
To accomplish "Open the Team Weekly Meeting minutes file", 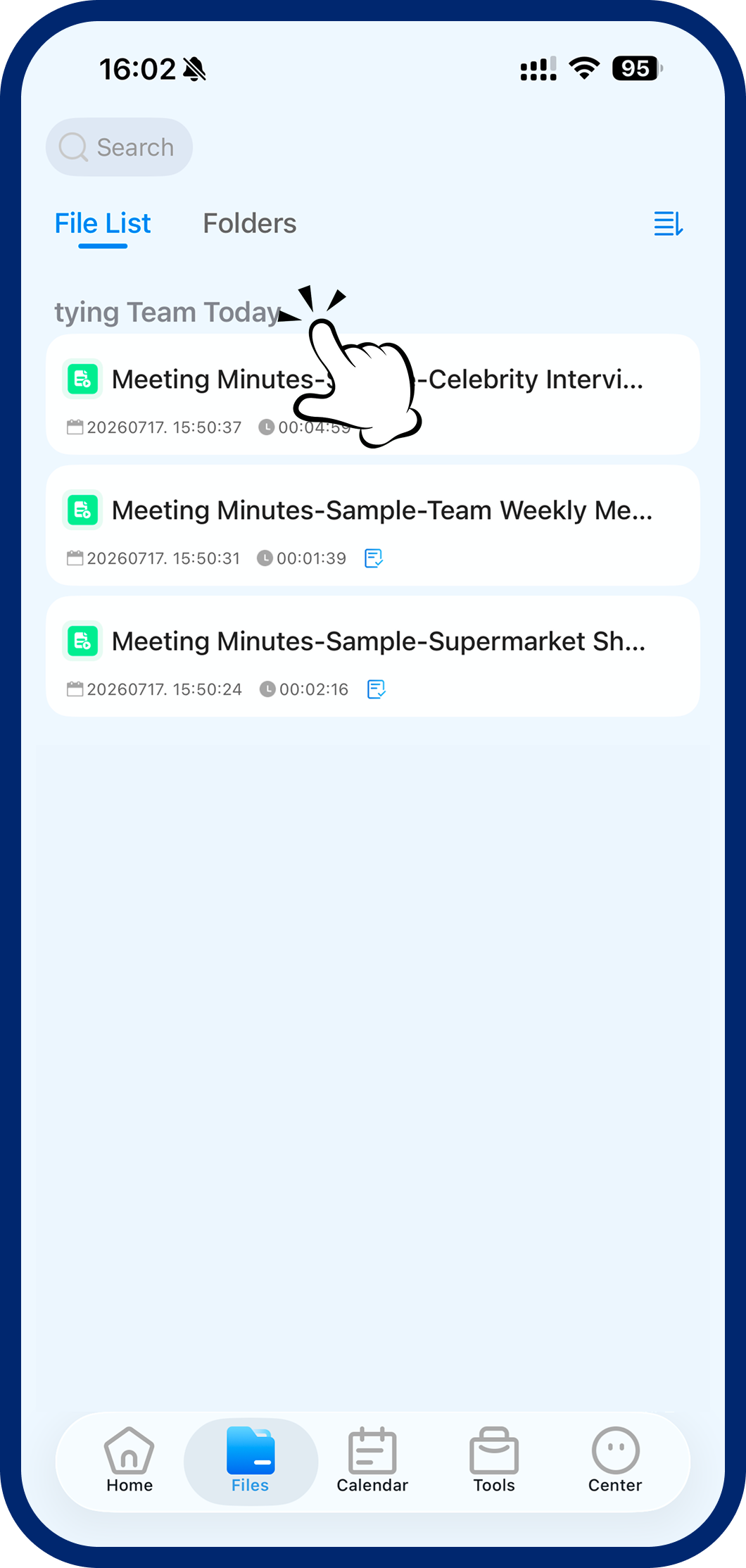I will pyautogui.click(x=373, y=525).
